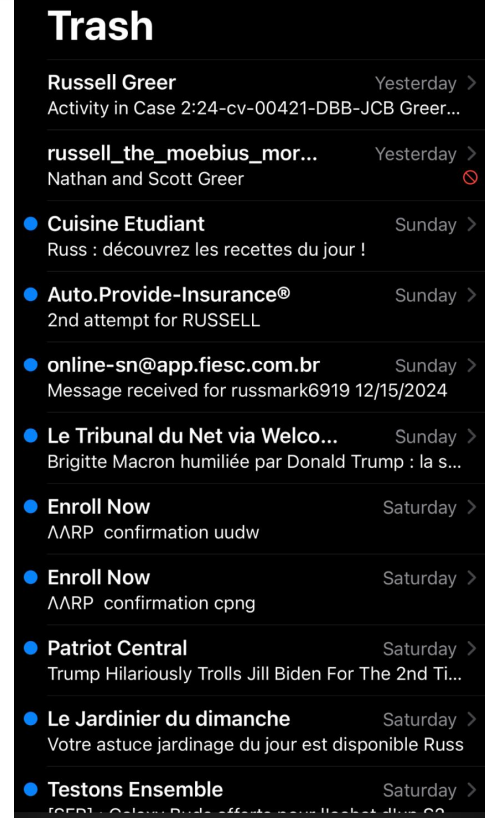Open the Russell Greer case activity email
Screen dimensions: 485x818
point(249,95)
